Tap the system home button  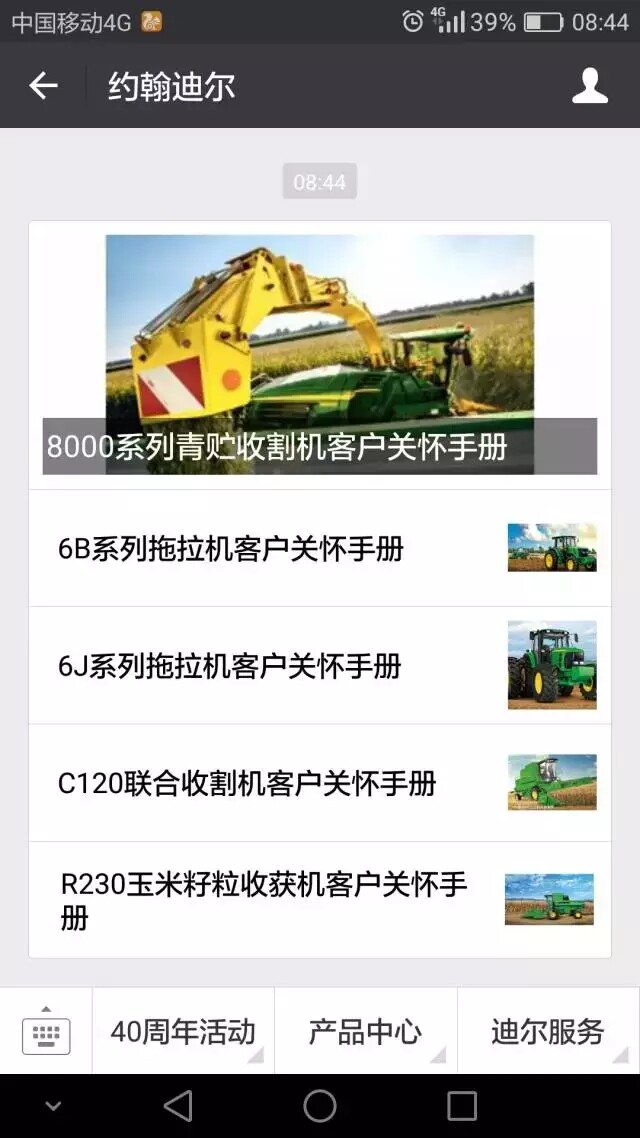tap(320, 1106)
